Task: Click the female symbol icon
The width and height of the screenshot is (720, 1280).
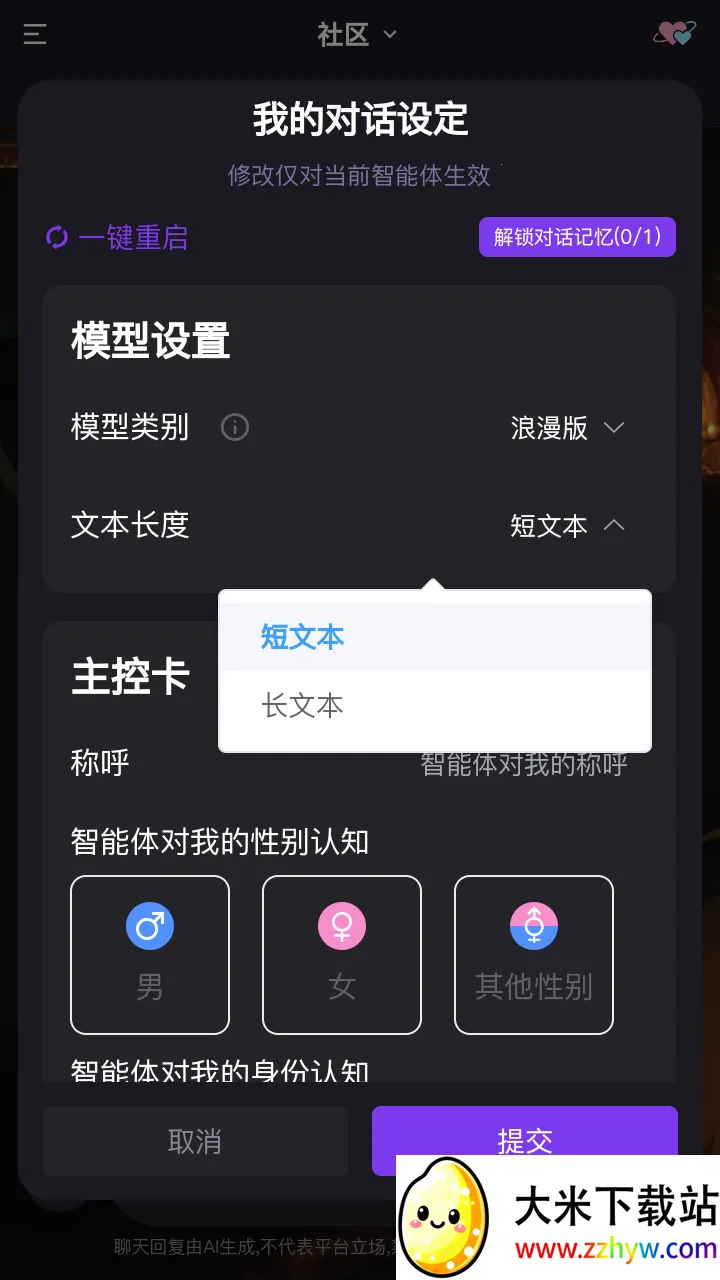Action: pos(341,925)
